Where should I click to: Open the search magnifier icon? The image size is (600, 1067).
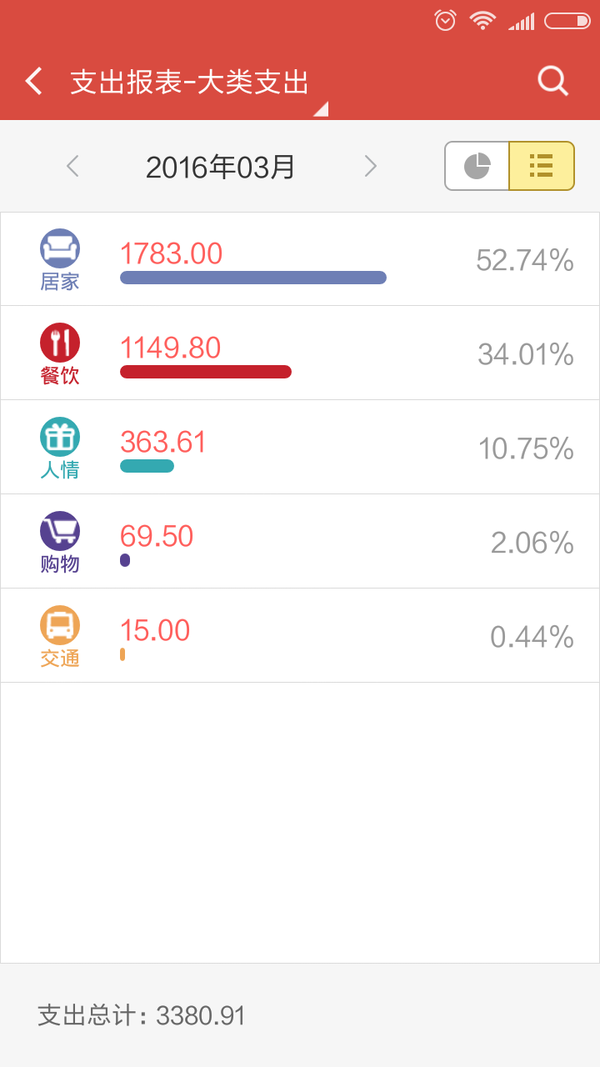[x=552, y=82]
